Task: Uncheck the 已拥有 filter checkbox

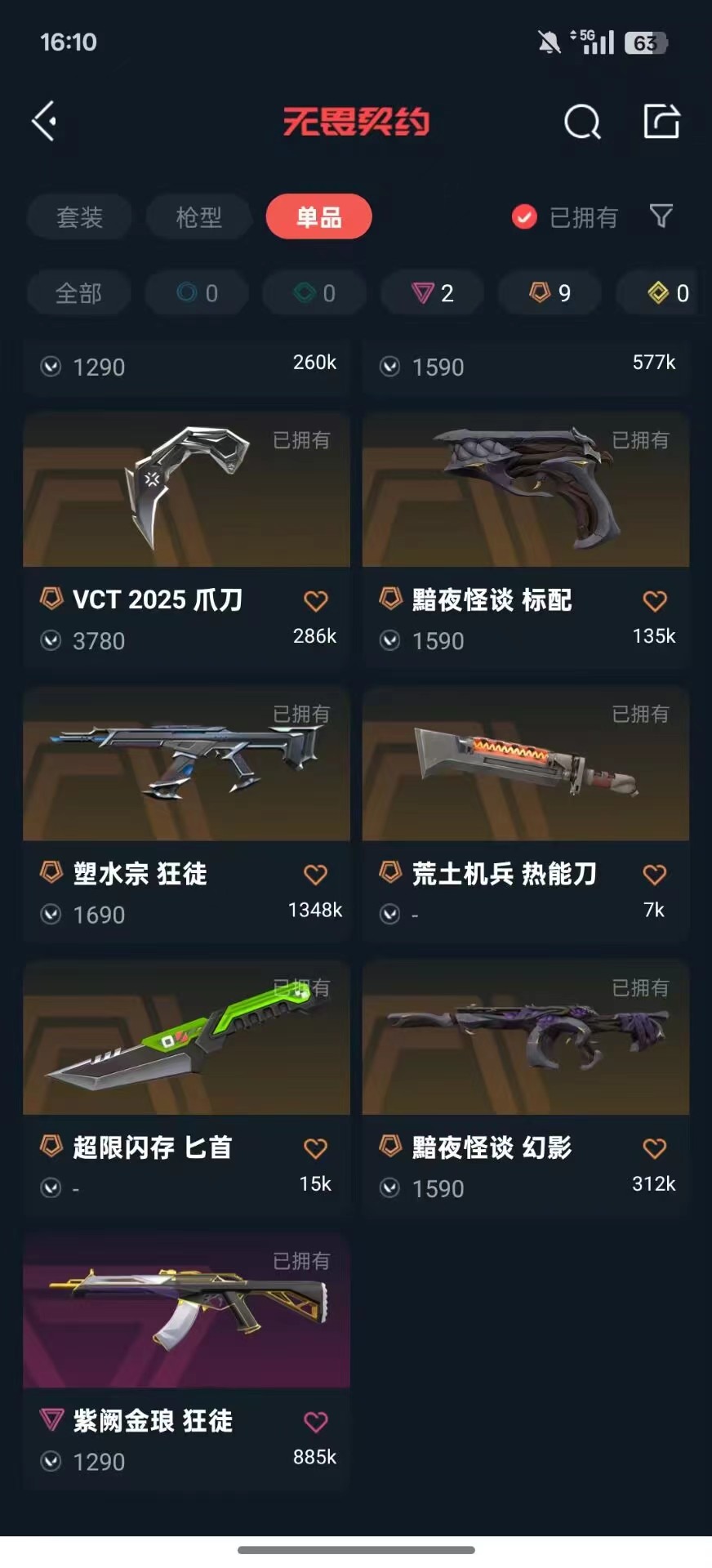Action: (524, 217)
